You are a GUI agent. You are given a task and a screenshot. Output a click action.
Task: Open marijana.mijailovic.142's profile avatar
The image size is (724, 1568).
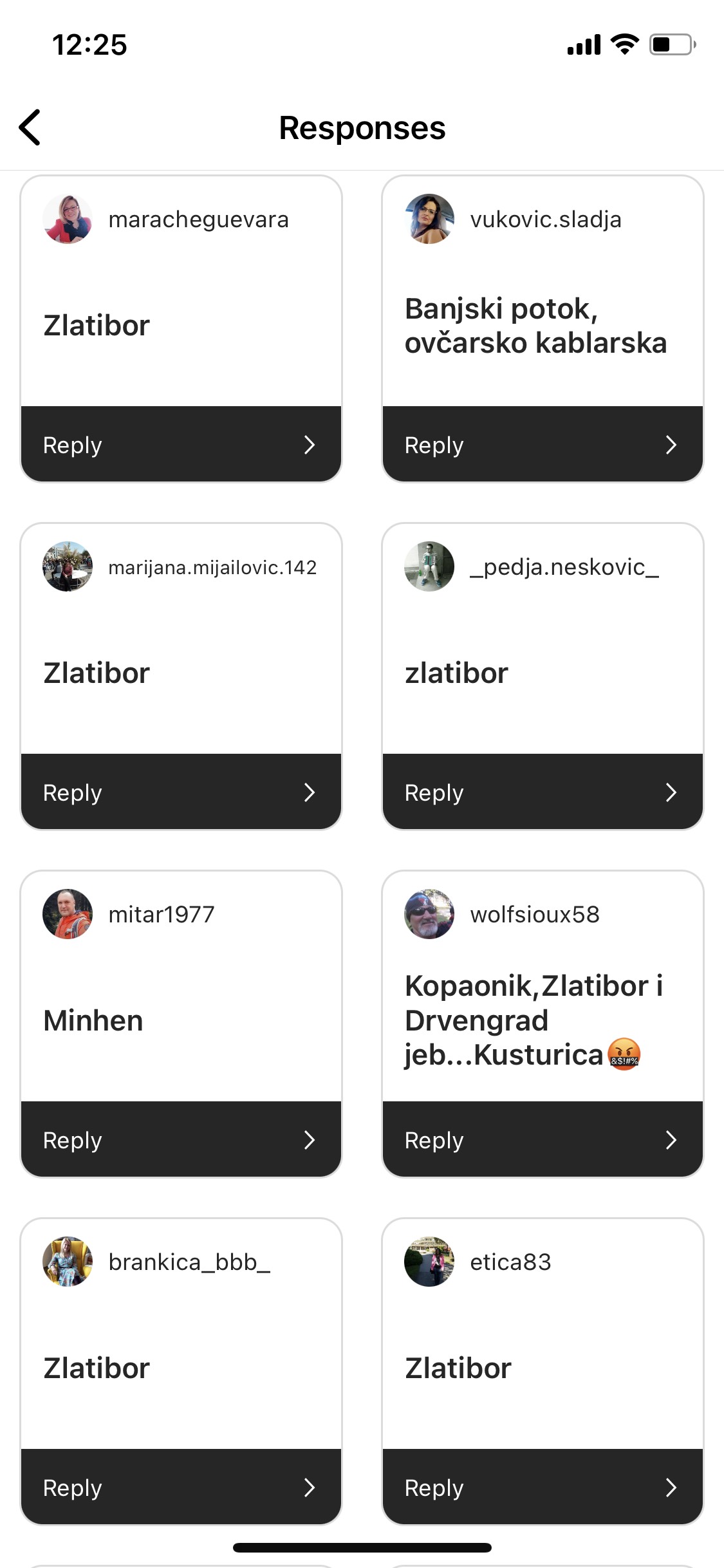tap(68, 566)
